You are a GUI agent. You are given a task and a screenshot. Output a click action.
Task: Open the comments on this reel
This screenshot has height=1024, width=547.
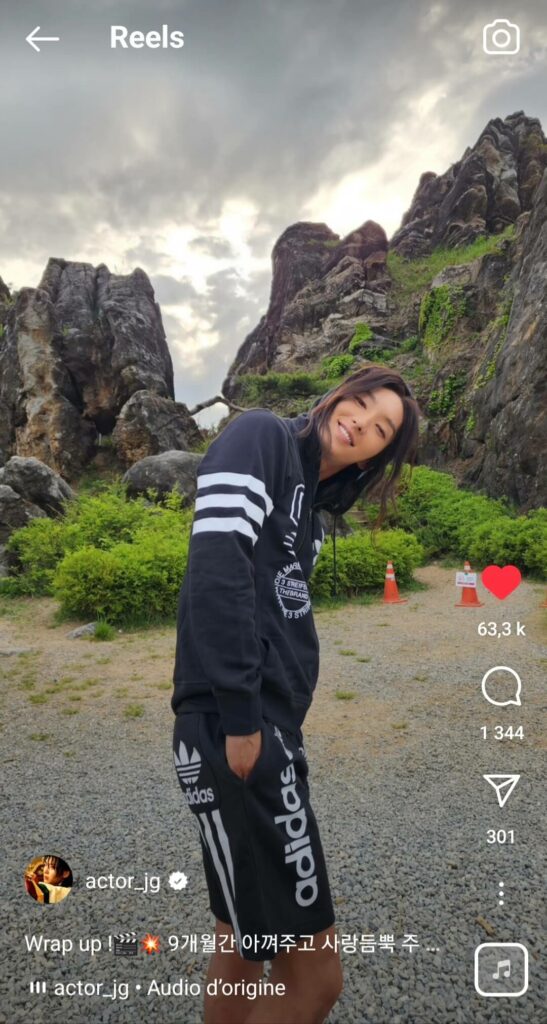(501, 686)
